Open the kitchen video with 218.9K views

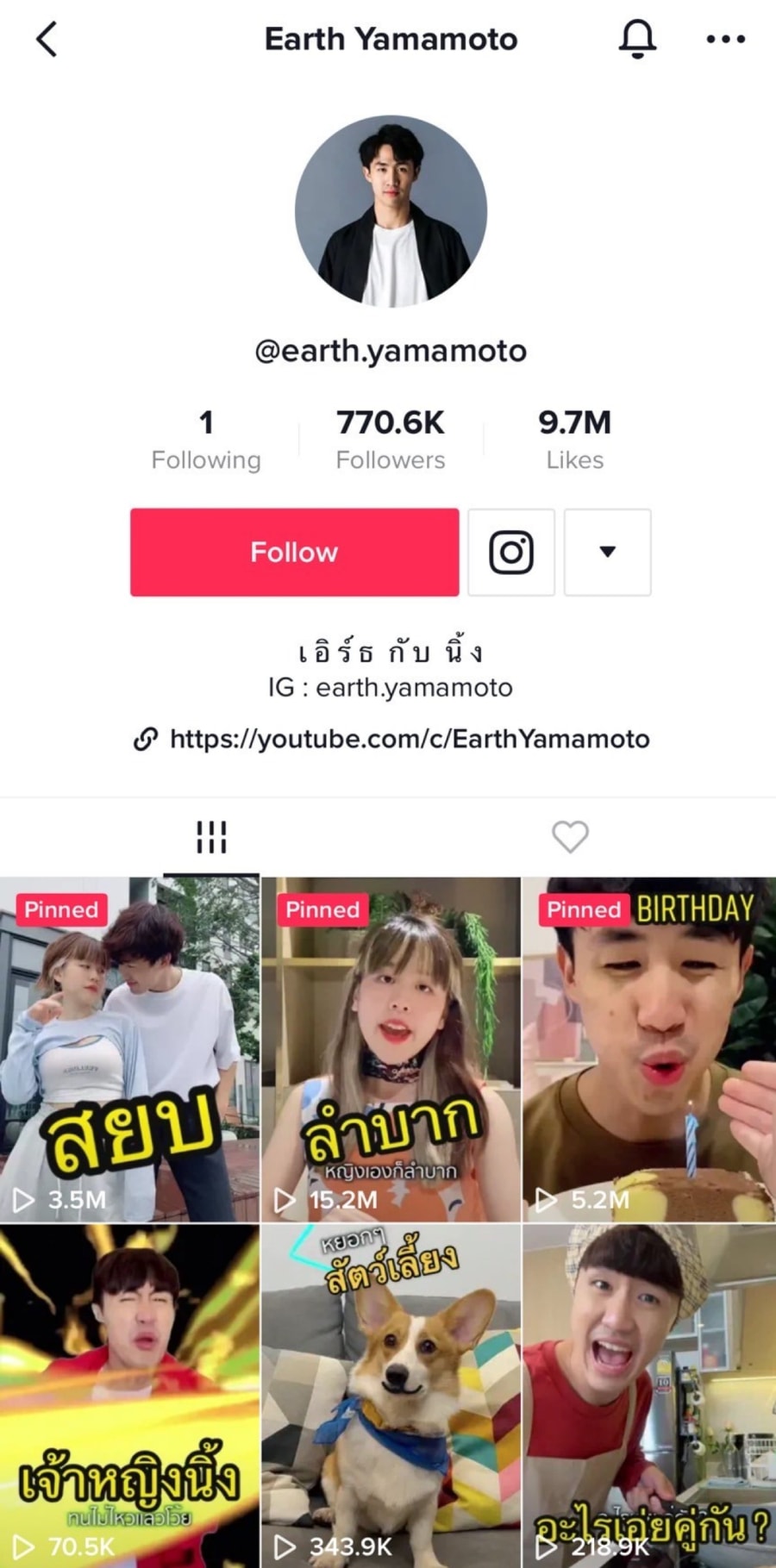click(649, 1395)
